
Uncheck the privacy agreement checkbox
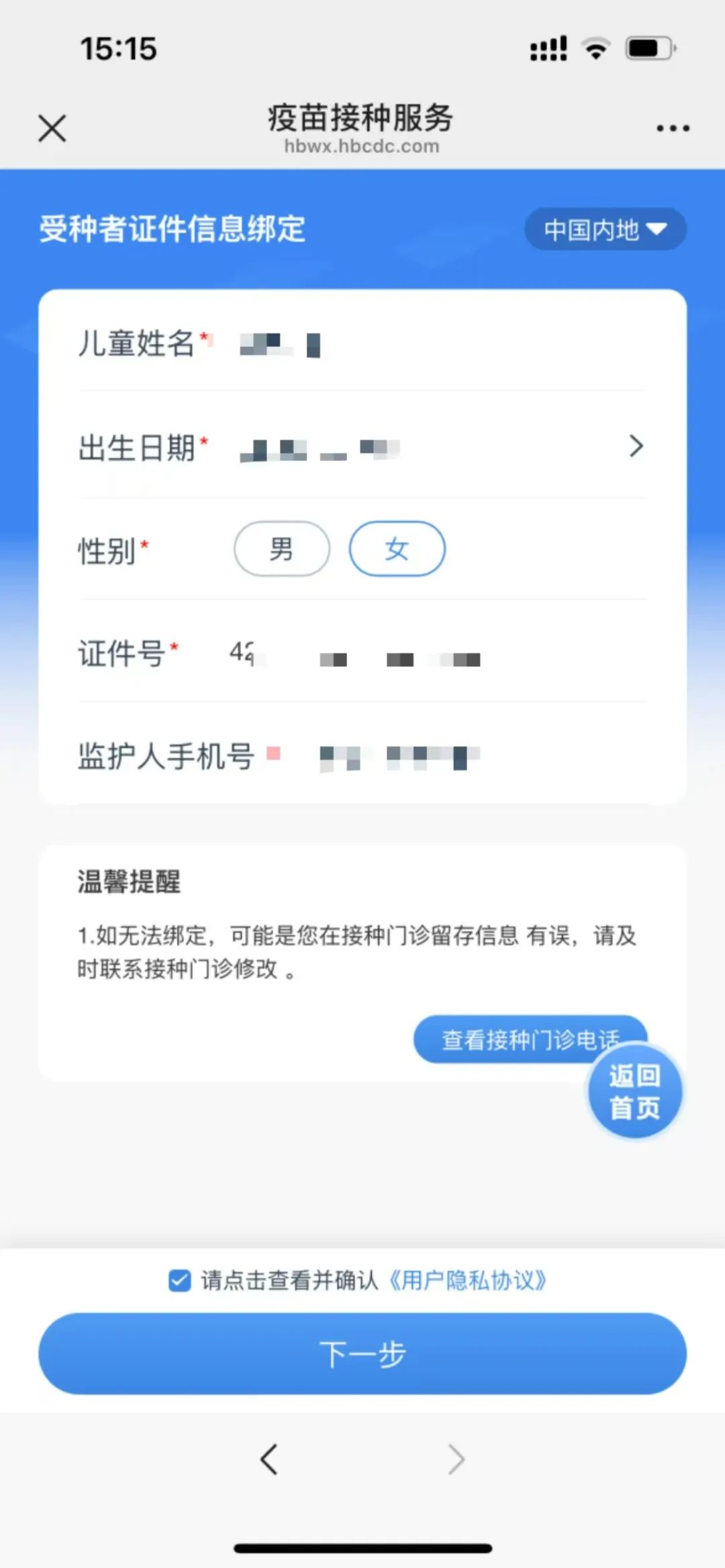tap(179, 1280)
